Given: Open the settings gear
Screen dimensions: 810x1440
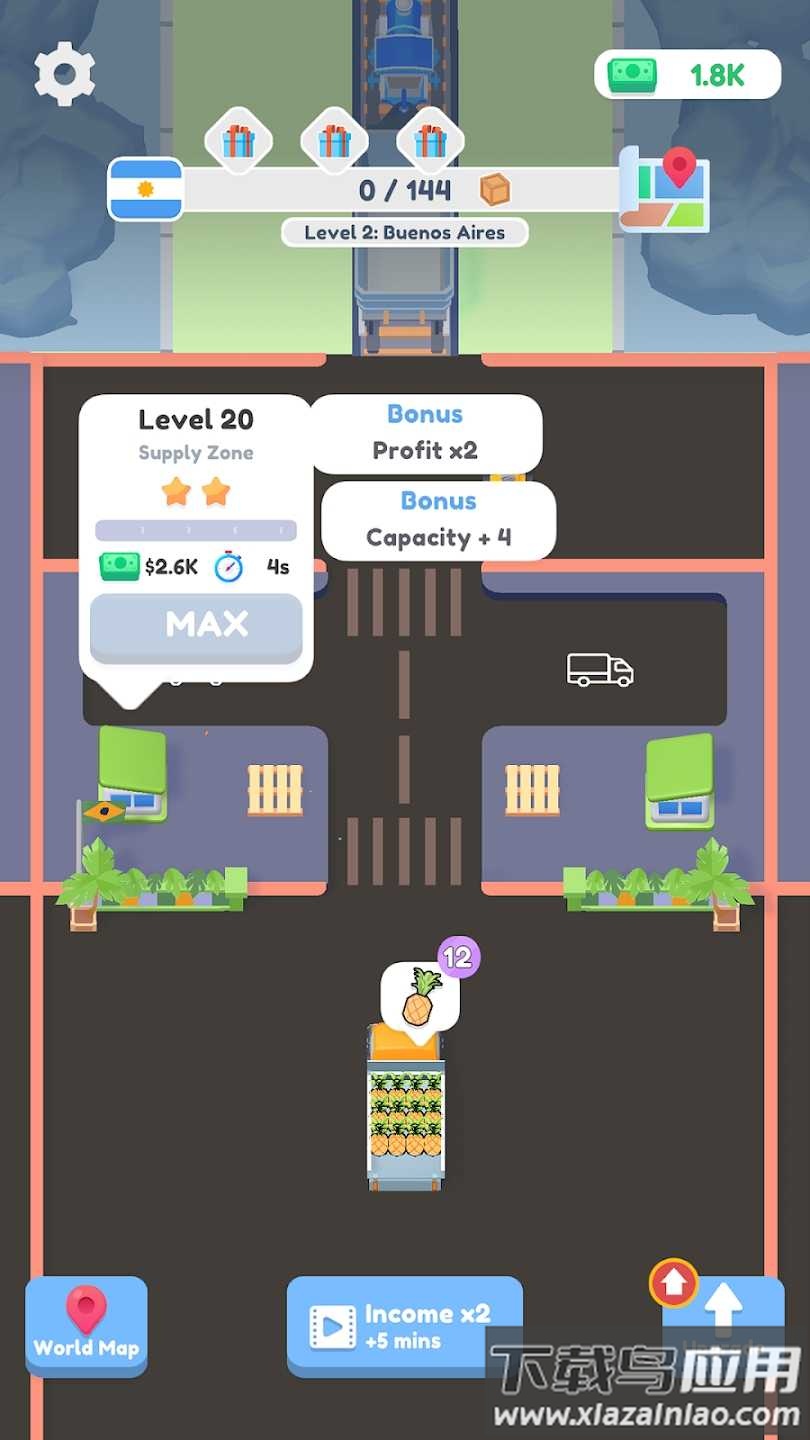Looking at the screenshot, I should point(65,73).
